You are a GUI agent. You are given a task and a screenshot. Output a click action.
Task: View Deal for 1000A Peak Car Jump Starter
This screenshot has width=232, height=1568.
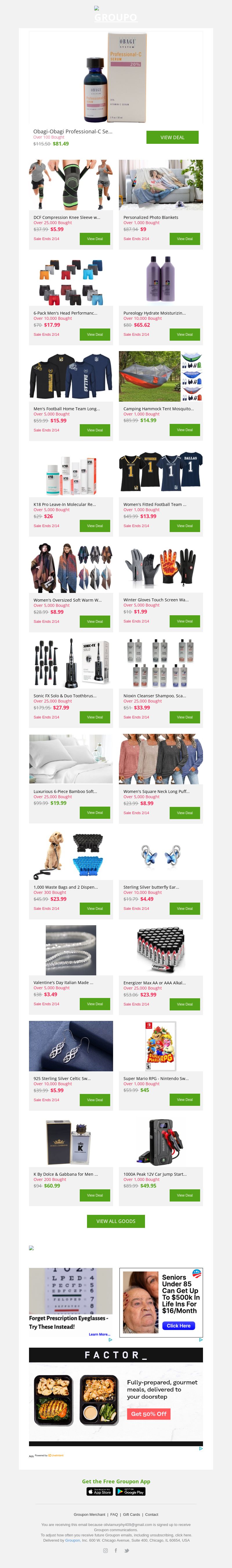point(184,1195)
